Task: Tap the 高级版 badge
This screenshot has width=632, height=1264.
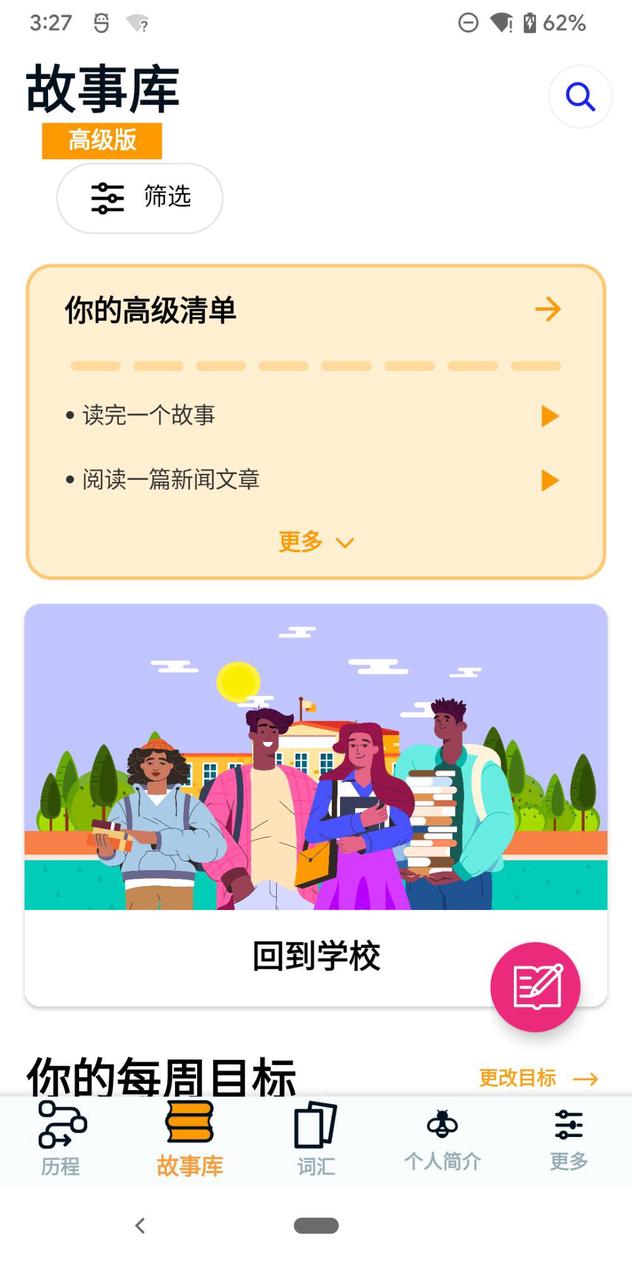Action: pyautogui.click(x=102, y=141)
